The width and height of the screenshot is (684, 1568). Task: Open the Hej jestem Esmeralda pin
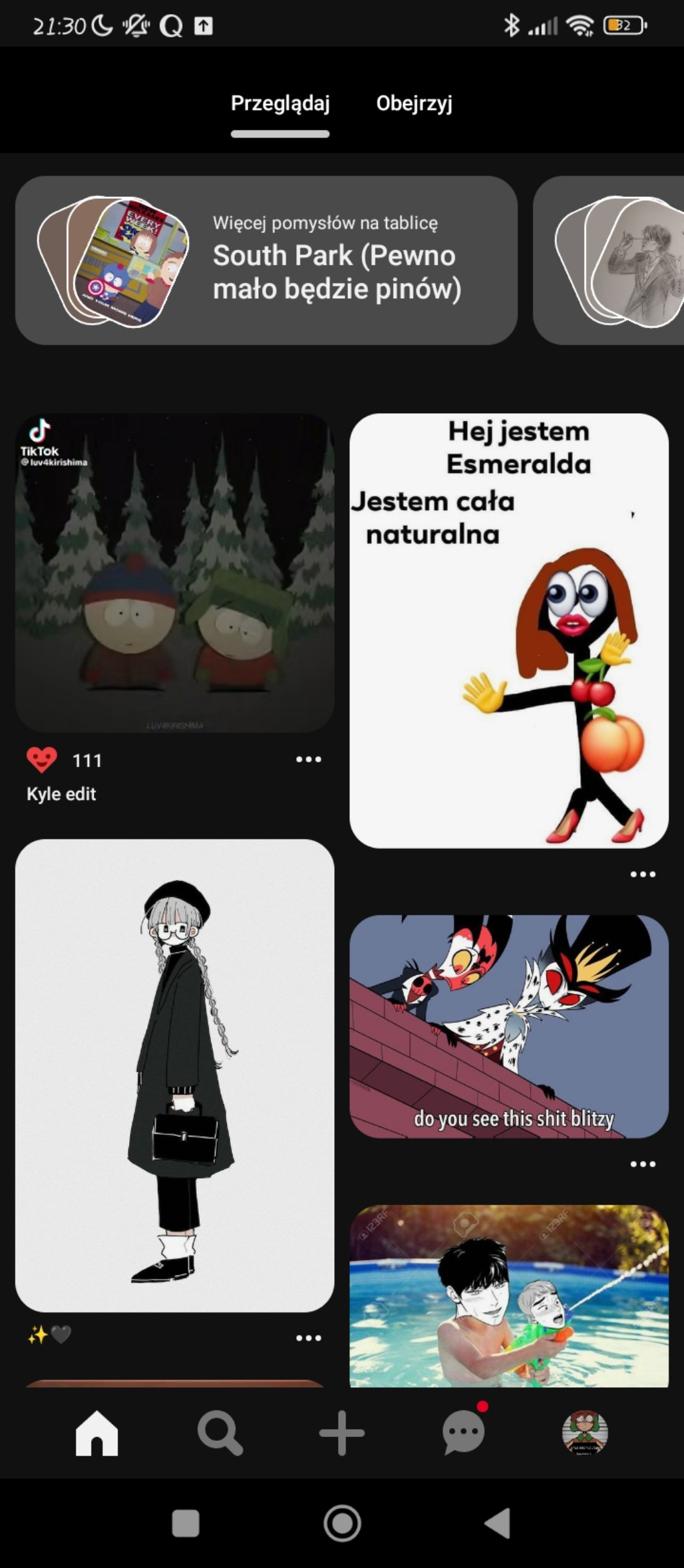pos(508,631)
